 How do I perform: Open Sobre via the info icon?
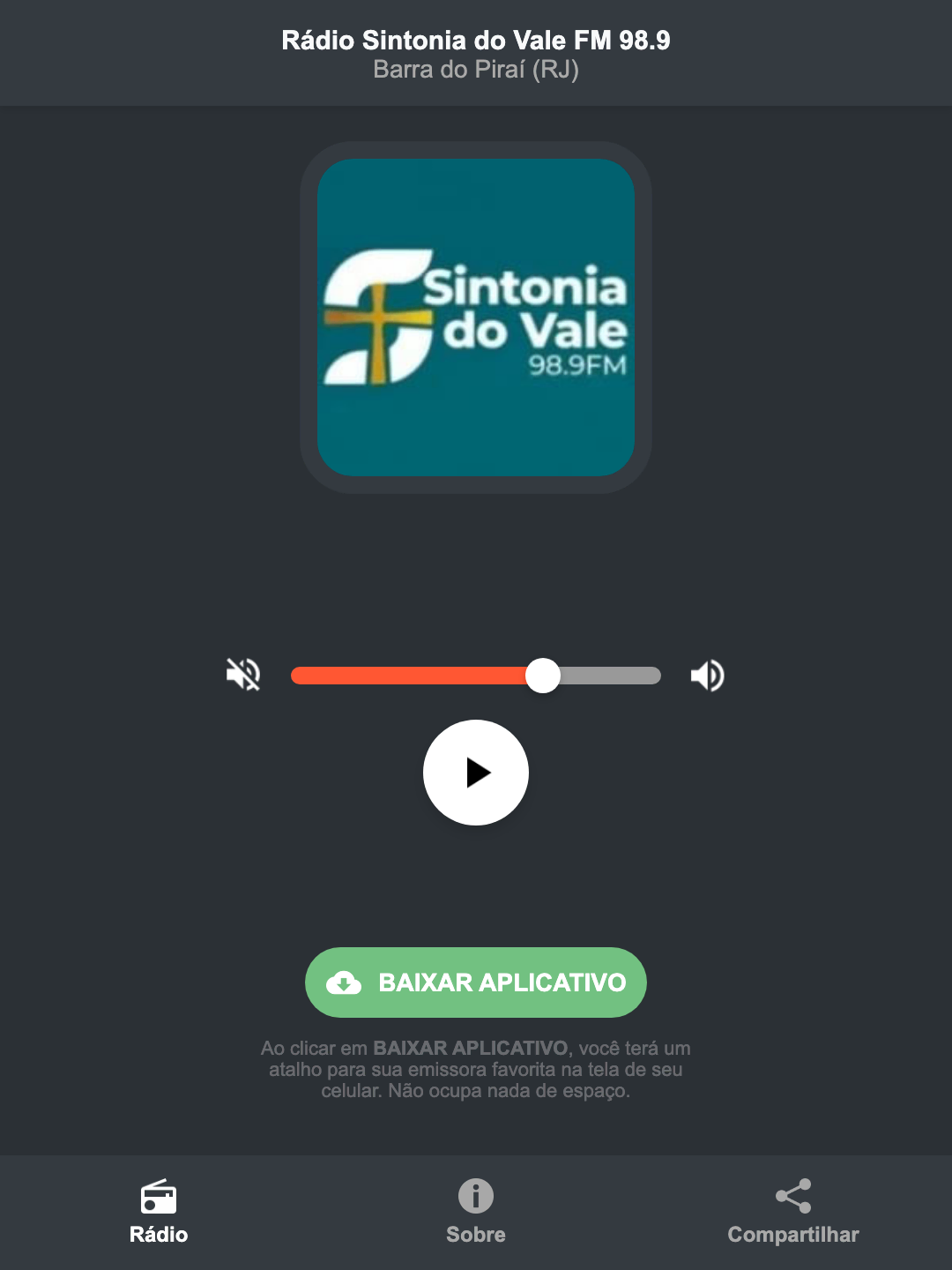[x=475, y=1195]
